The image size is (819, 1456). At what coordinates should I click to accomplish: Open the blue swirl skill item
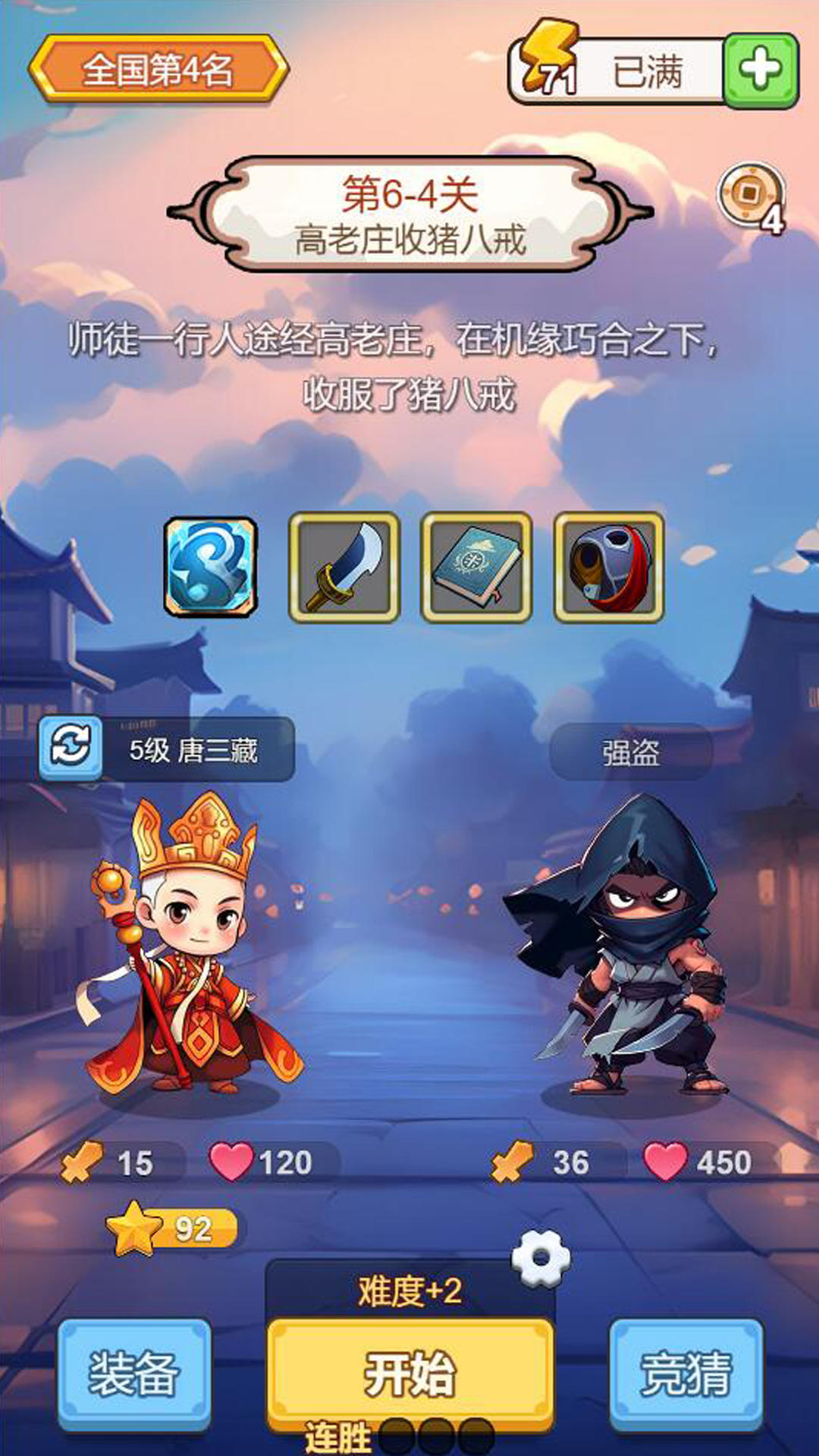211,567
